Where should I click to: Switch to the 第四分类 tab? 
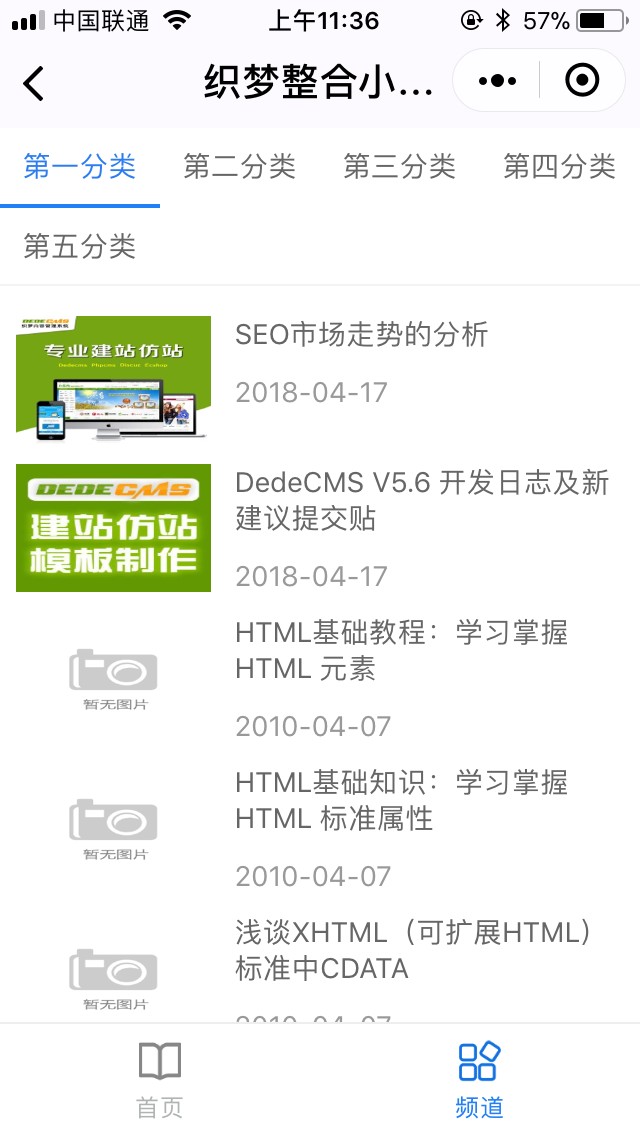pos(559,167)
